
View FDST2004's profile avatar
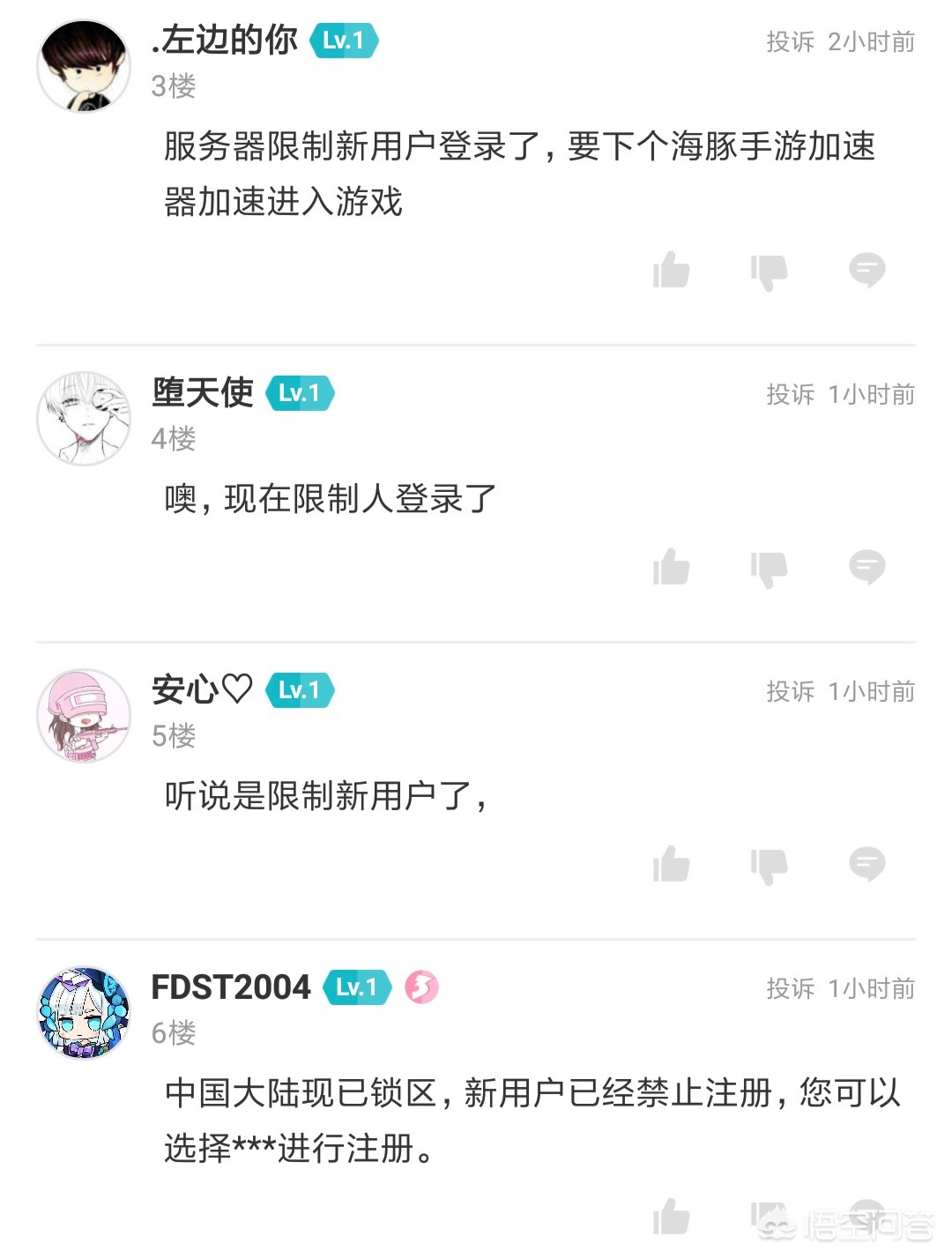[84, 1012]
